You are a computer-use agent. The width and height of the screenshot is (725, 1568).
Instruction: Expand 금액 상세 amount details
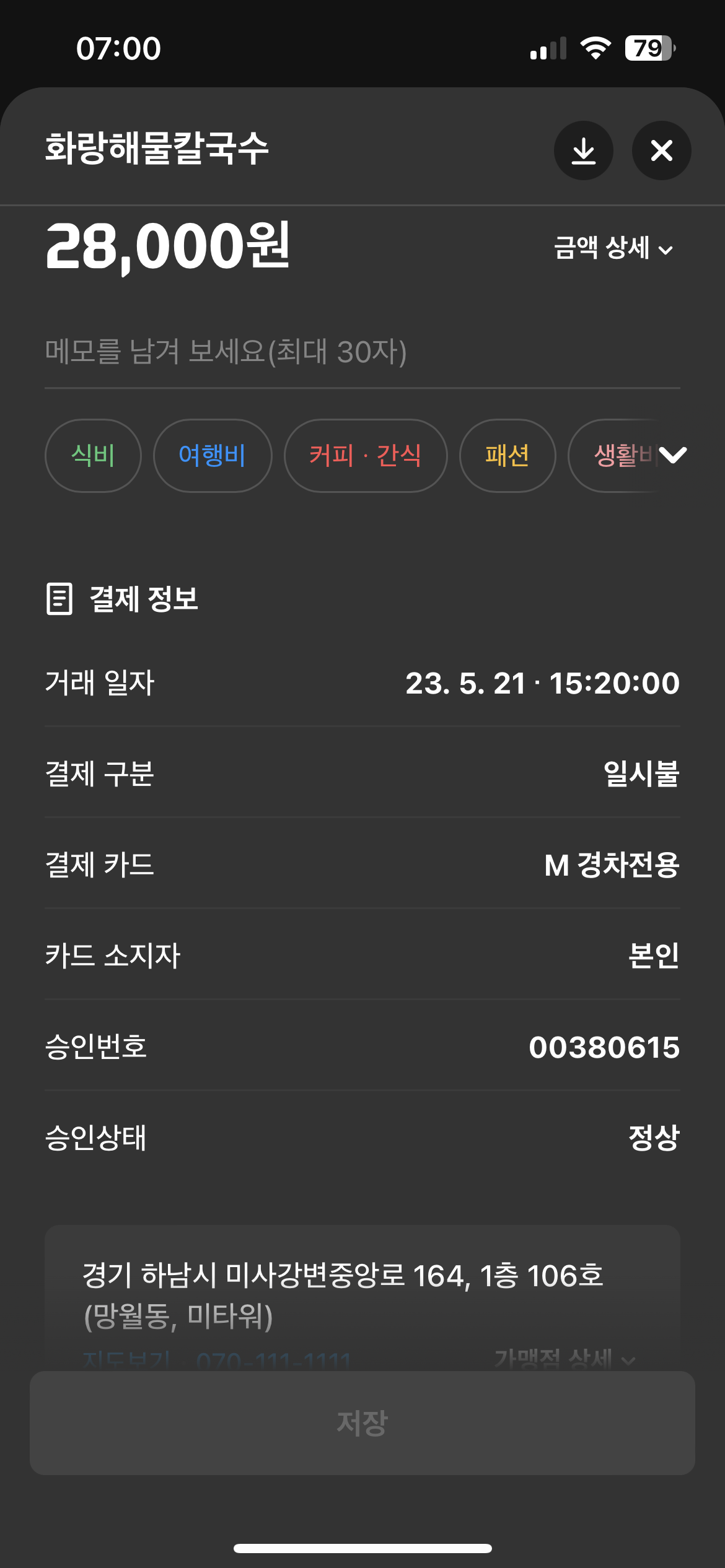click(613, 248)
